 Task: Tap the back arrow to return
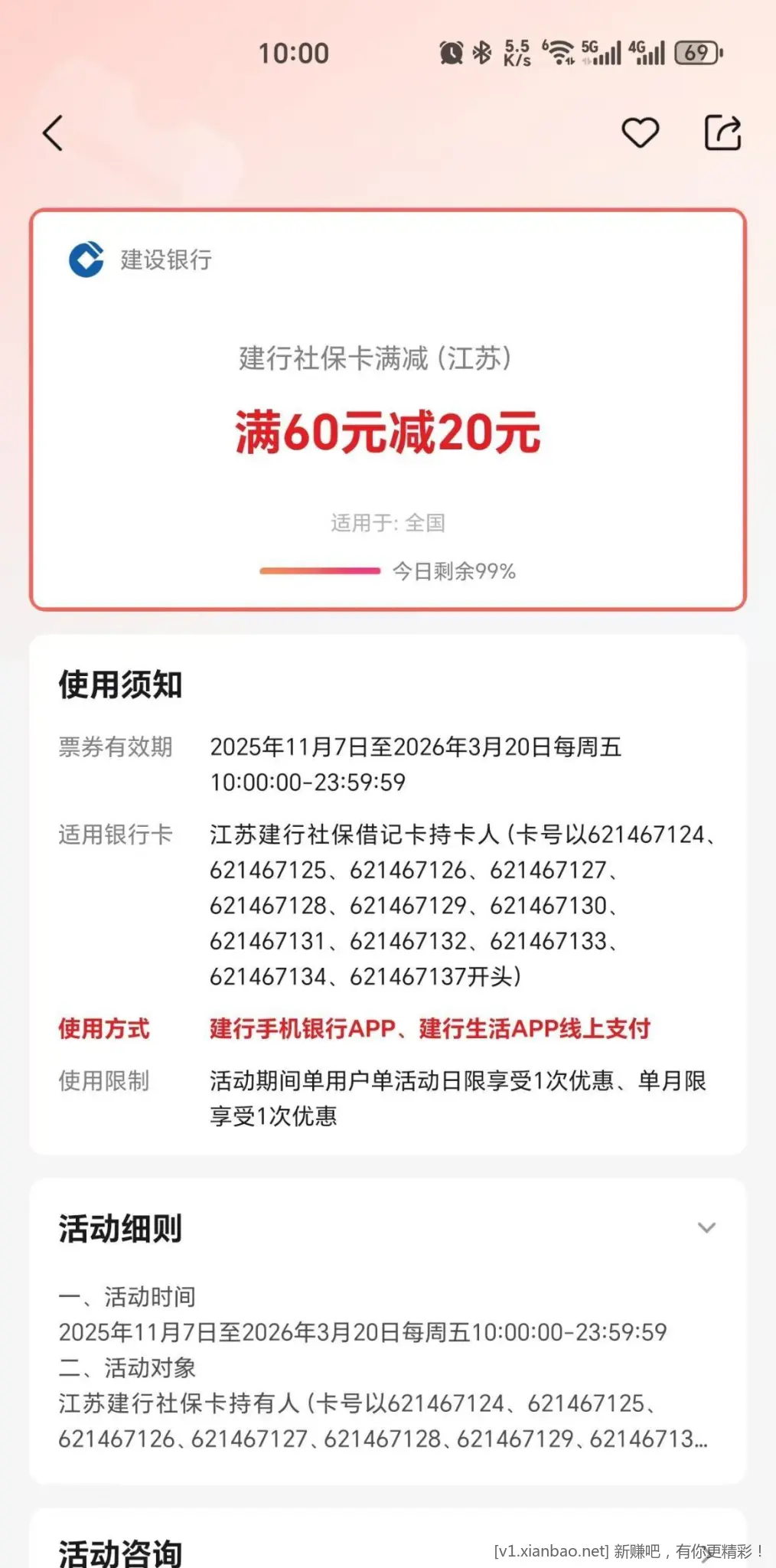click(x=52, y=132)
